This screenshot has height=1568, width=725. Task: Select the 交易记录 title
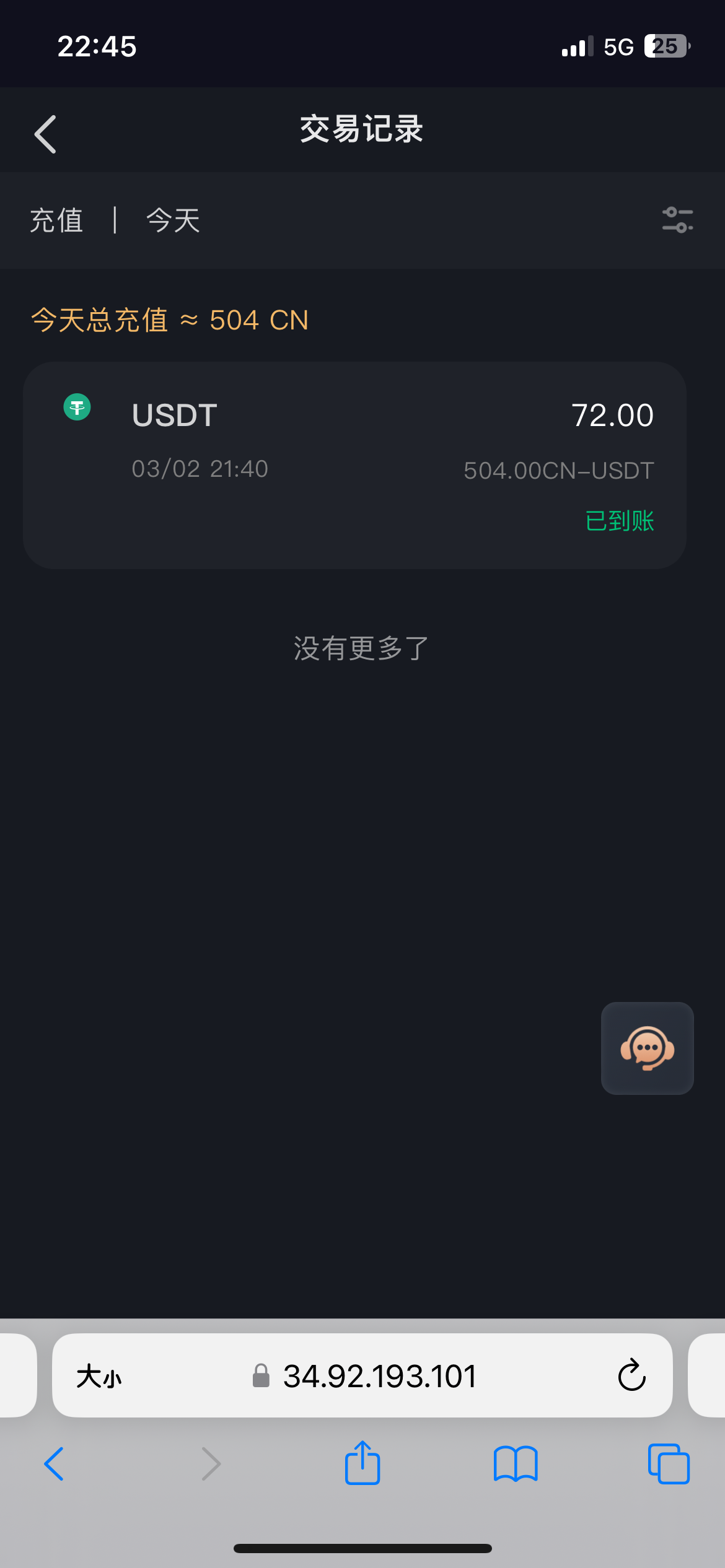(x=361, y=130)
